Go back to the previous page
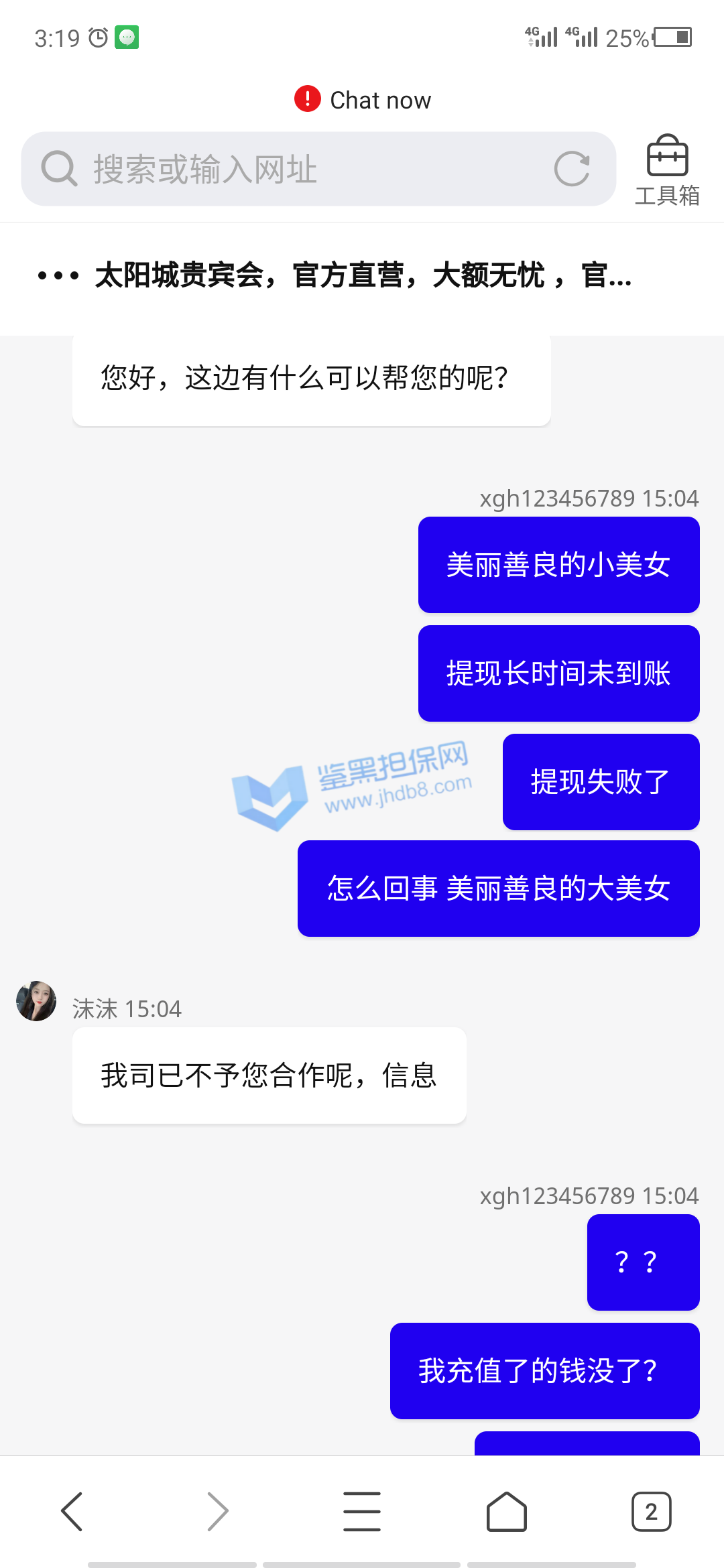Screen dimensions: 724x1568 [x=72, y=1512]
